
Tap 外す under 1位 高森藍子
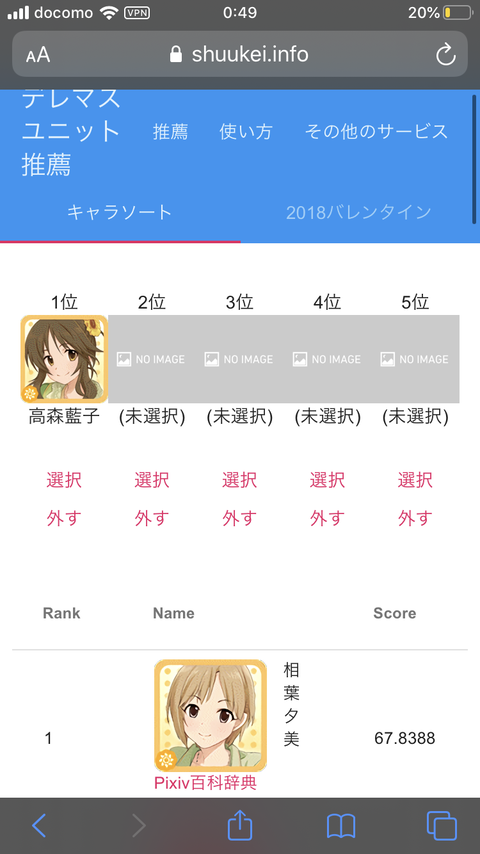(x=64, y=518)
